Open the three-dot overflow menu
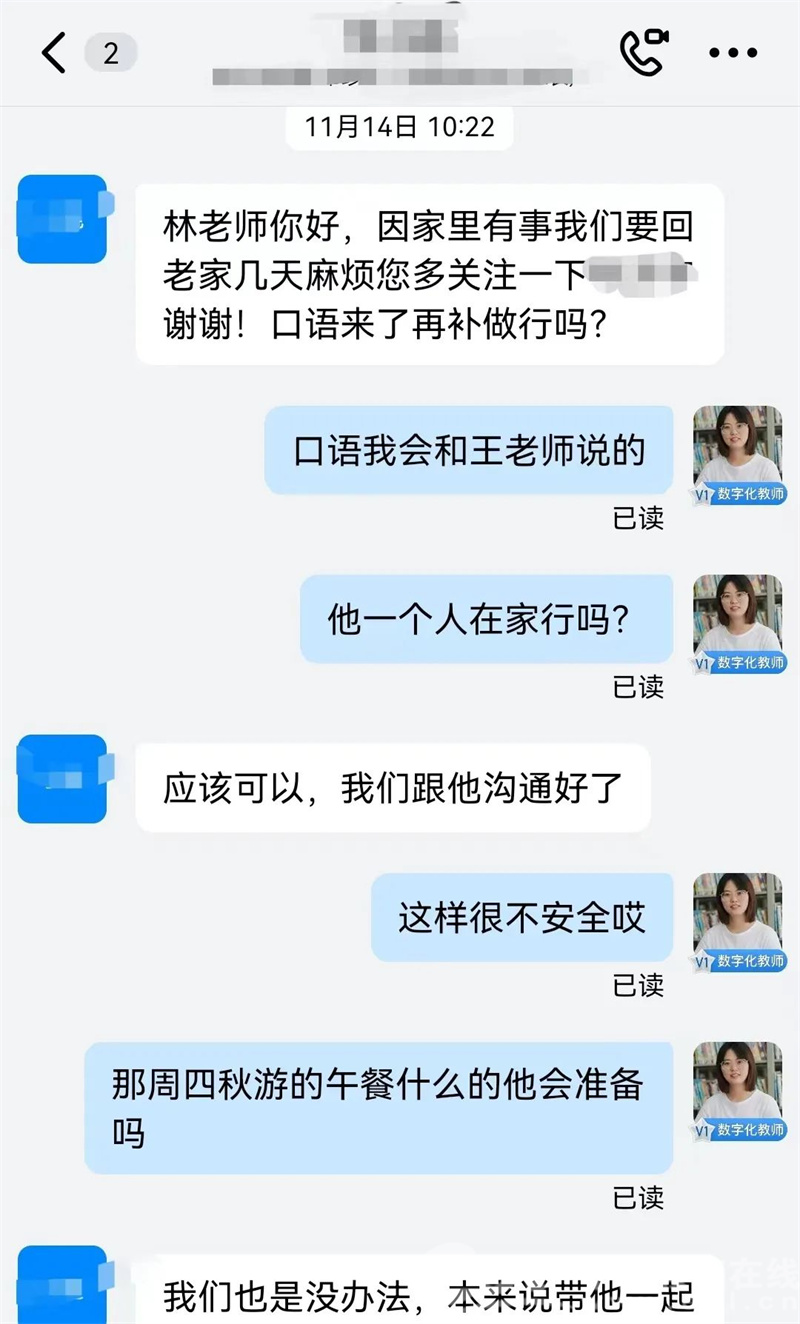This screenshot has width=800, height=1324. coord(733,53)
